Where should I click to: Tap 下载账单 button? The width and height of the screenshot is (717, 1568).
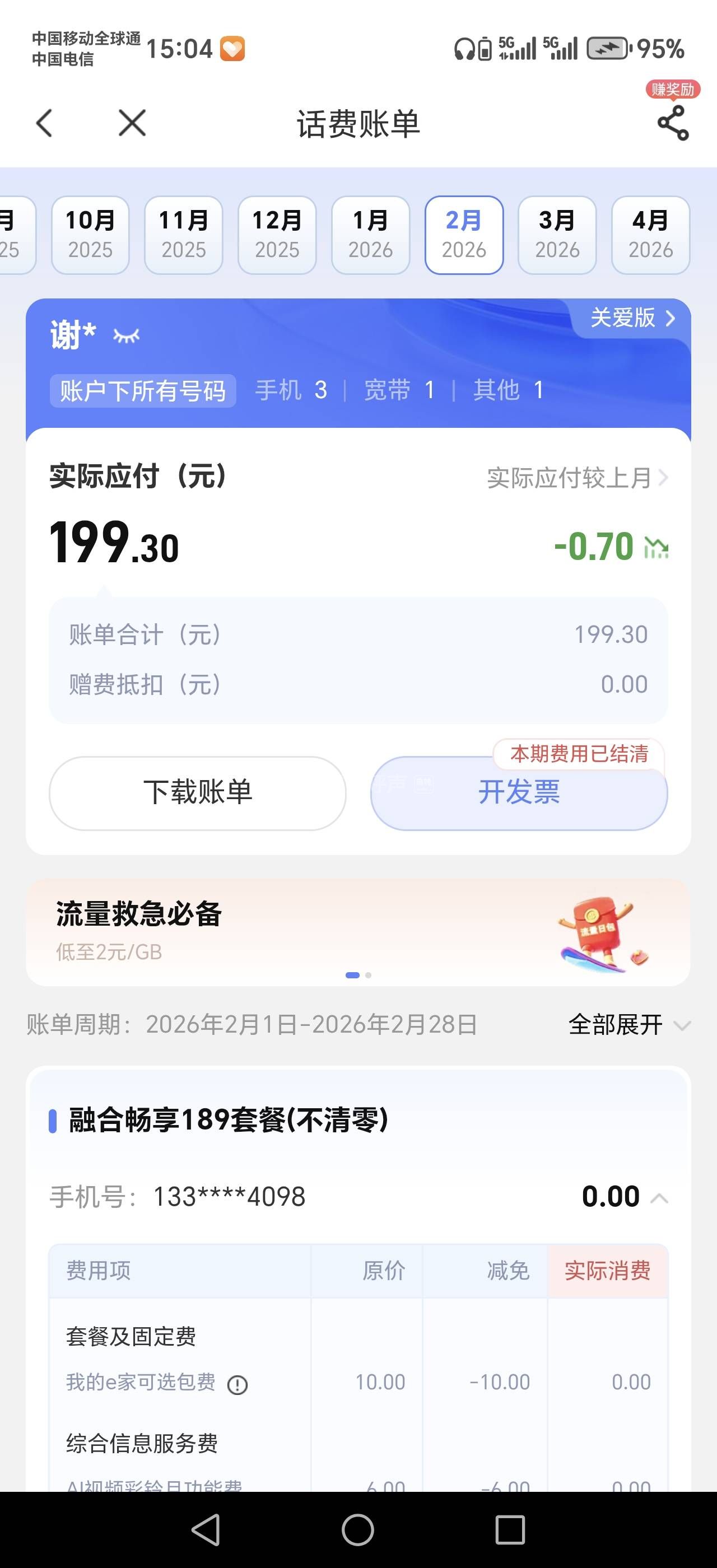coord(198,792)
